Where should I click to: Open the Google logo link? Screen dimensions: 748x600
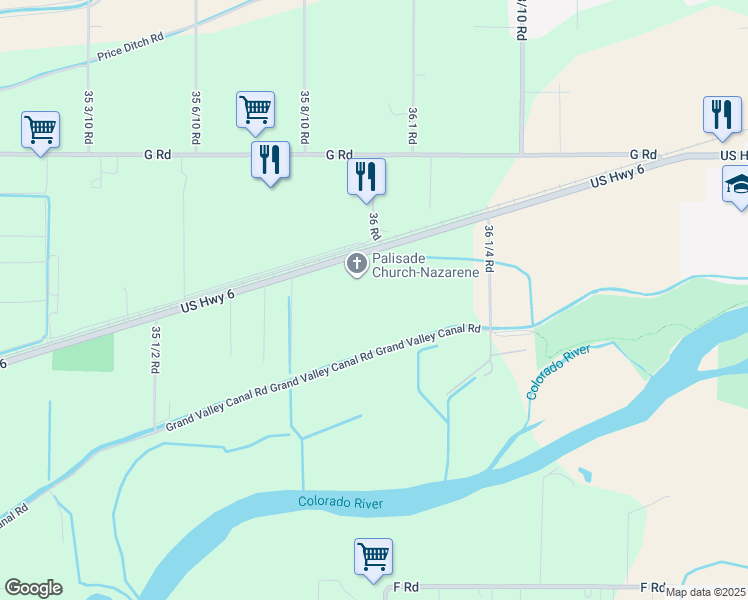pos(33,588)
